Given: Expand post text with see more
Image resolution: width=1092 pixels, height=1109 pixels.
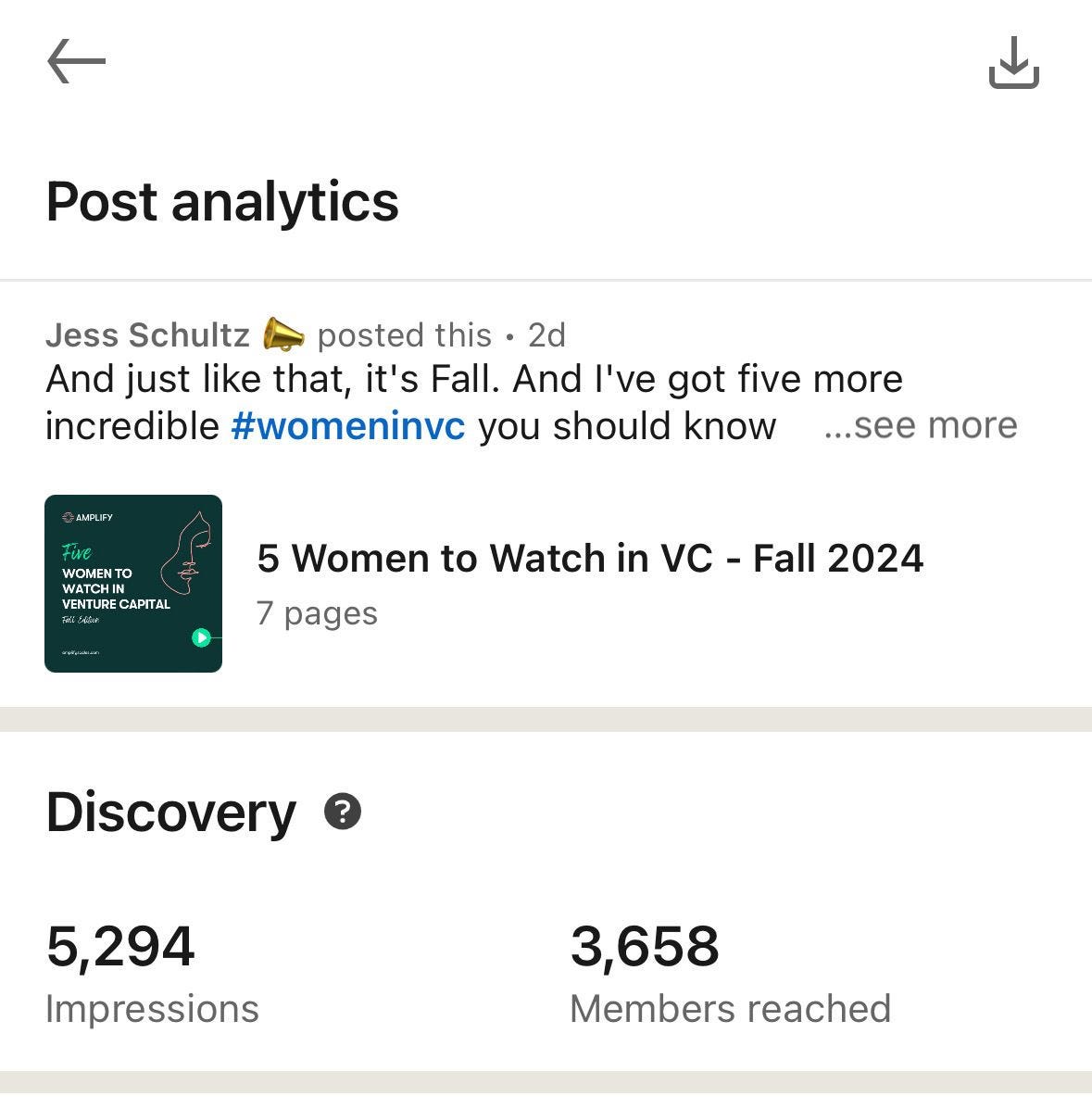Looking at the screenshot, I should [920, 425].
